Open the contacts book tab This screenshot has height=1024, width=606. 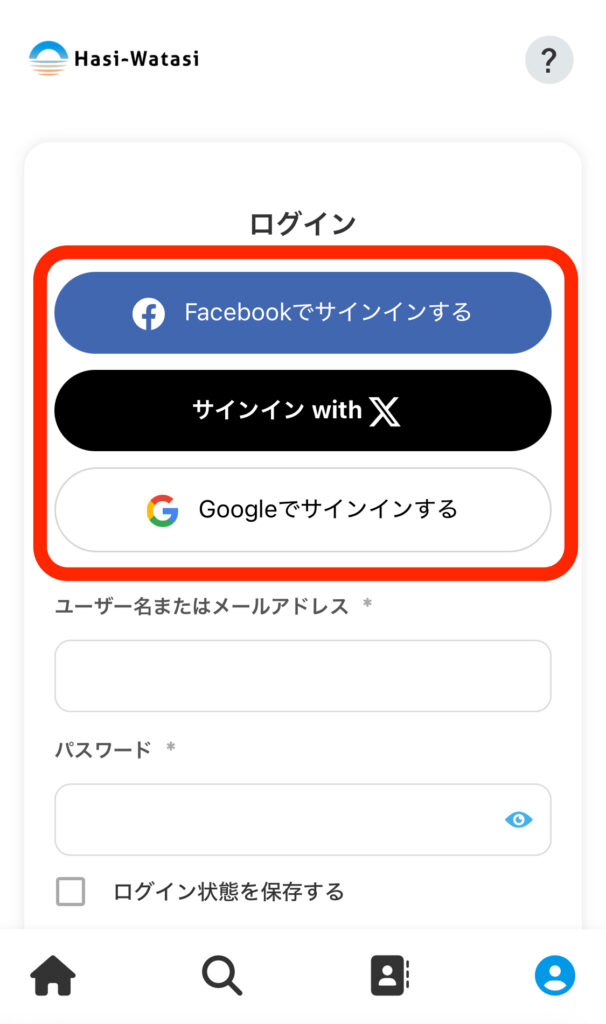[389, 975]
